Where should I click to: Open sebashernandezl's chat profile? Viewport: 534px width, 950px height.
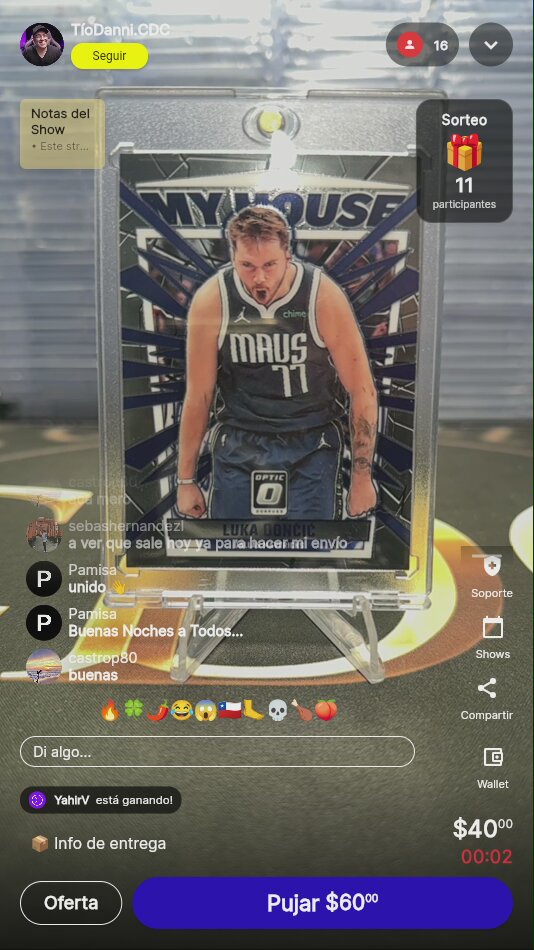click(x=44, y=534)
